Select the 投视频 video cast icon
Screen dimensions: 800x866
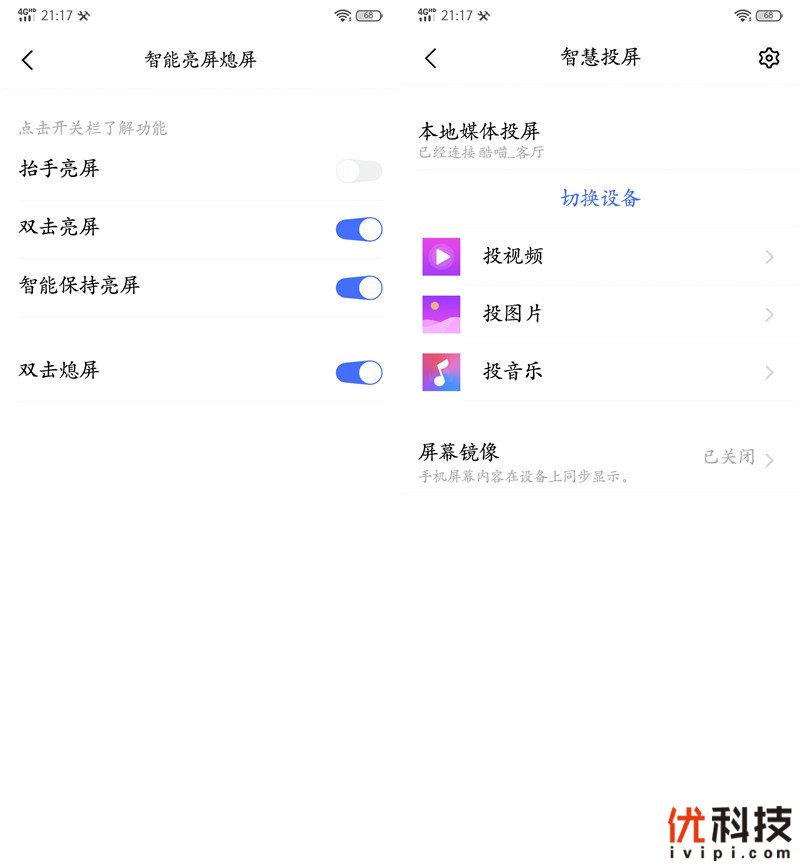(x=441, y=256)
